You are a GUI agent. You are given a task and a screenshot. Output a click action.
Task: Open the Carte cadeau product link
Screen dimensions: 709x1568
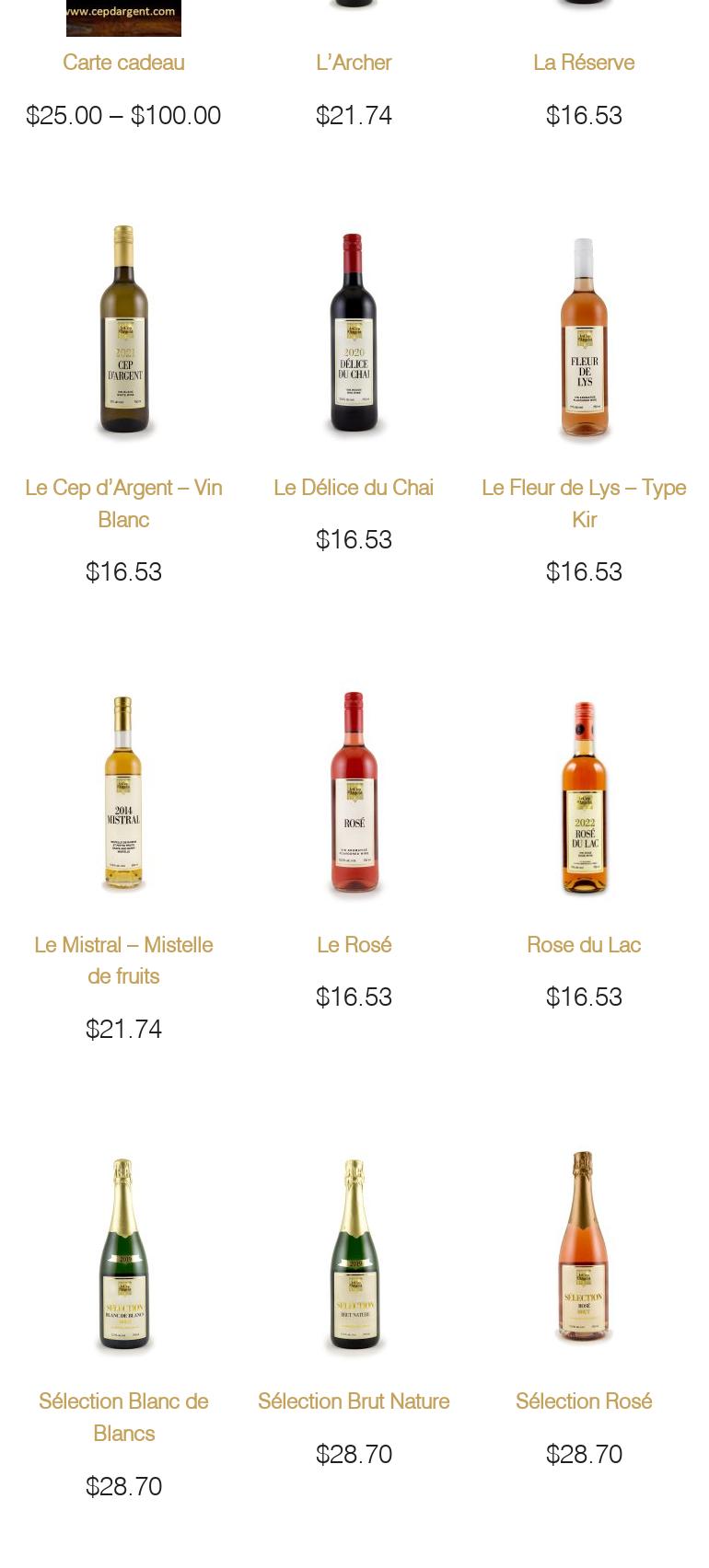click(123, 63)
